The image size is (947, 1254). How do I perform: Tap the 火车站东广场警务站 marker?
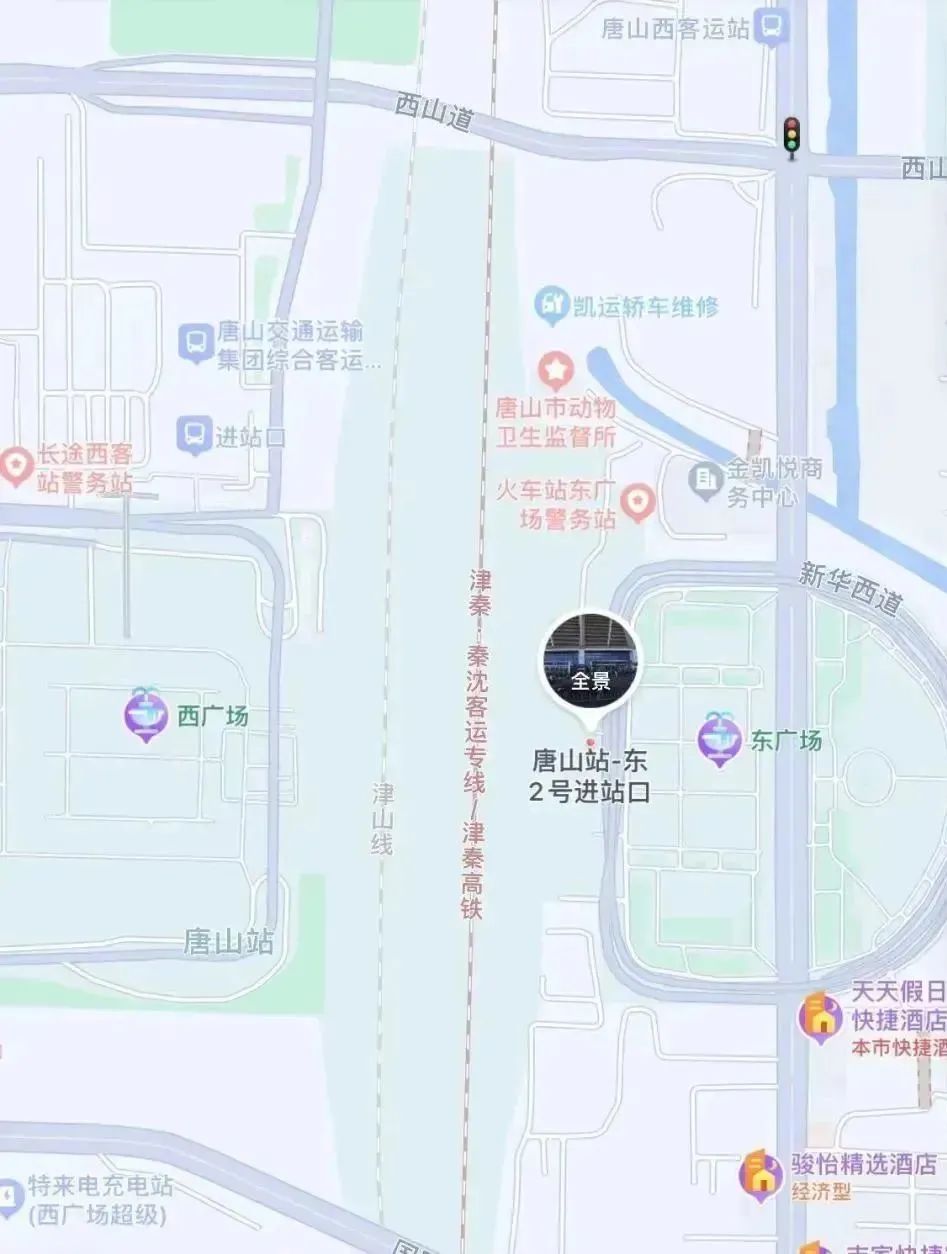coord(637,502)
